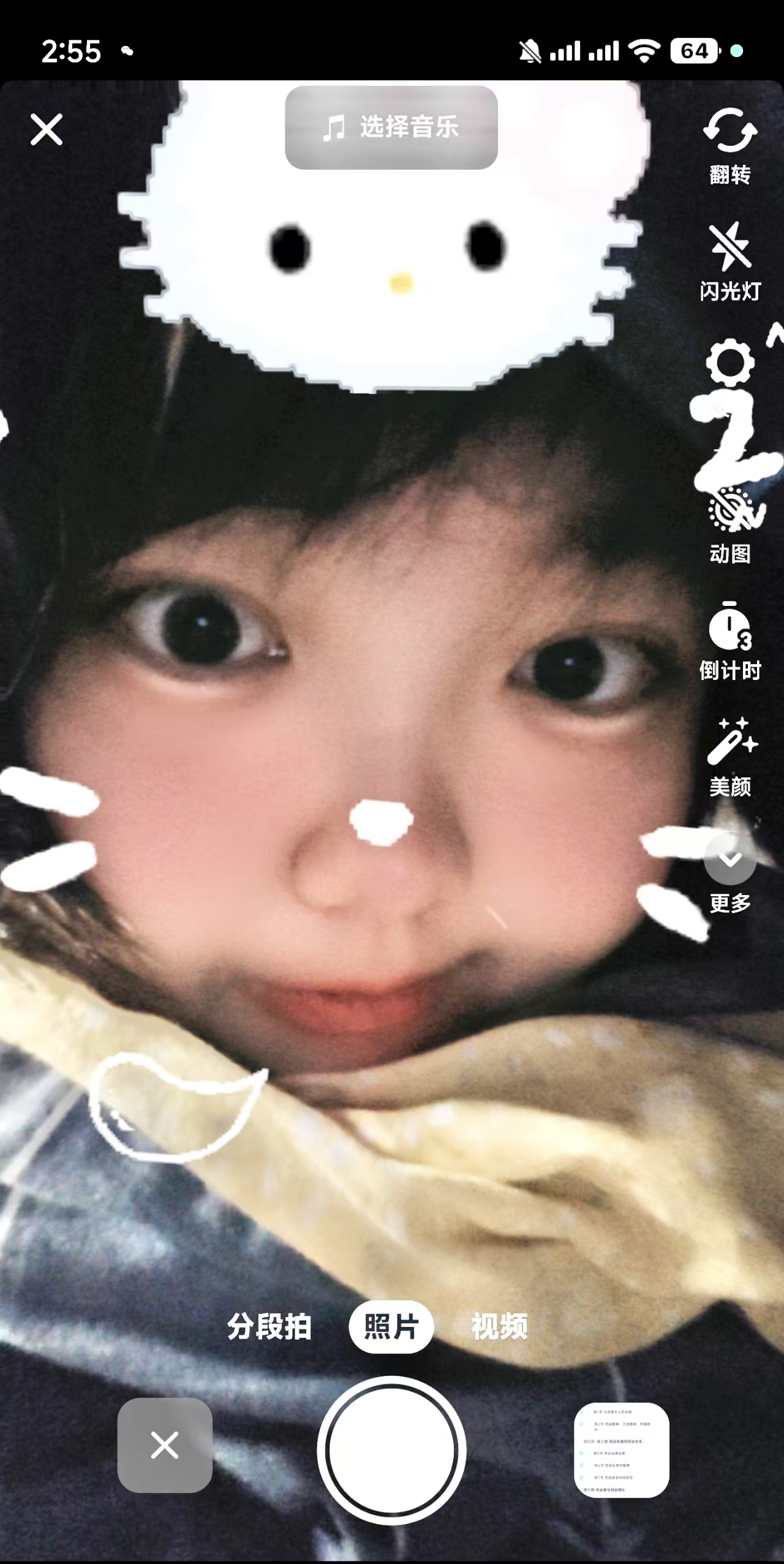The image size is (784, 1564).
Task: Open camera settings gear
Action: click(729, 361)
